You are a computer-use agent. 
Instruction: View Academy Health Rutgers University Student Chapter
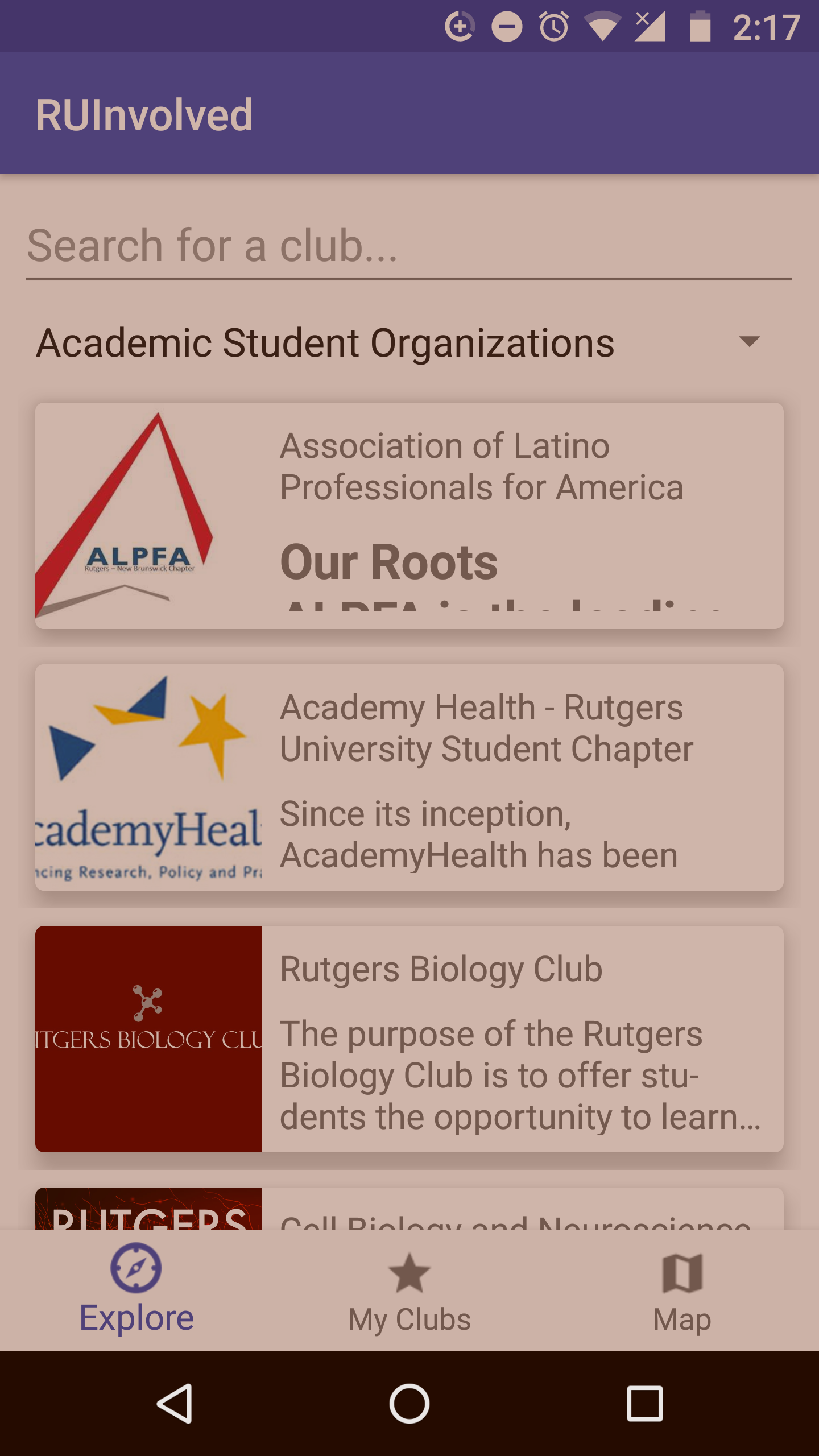(408, 777)
